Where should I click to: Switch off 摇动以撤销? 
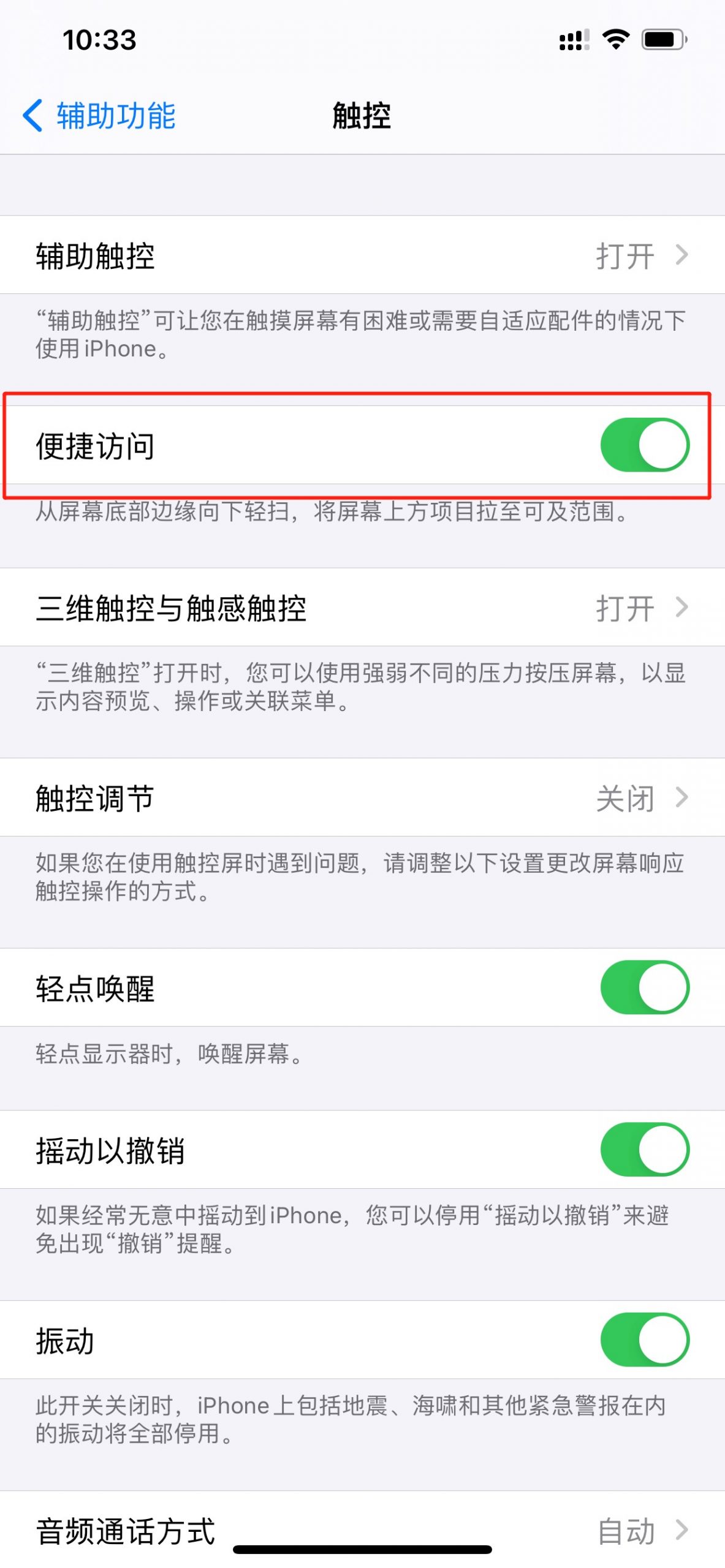coord(645,1150)
